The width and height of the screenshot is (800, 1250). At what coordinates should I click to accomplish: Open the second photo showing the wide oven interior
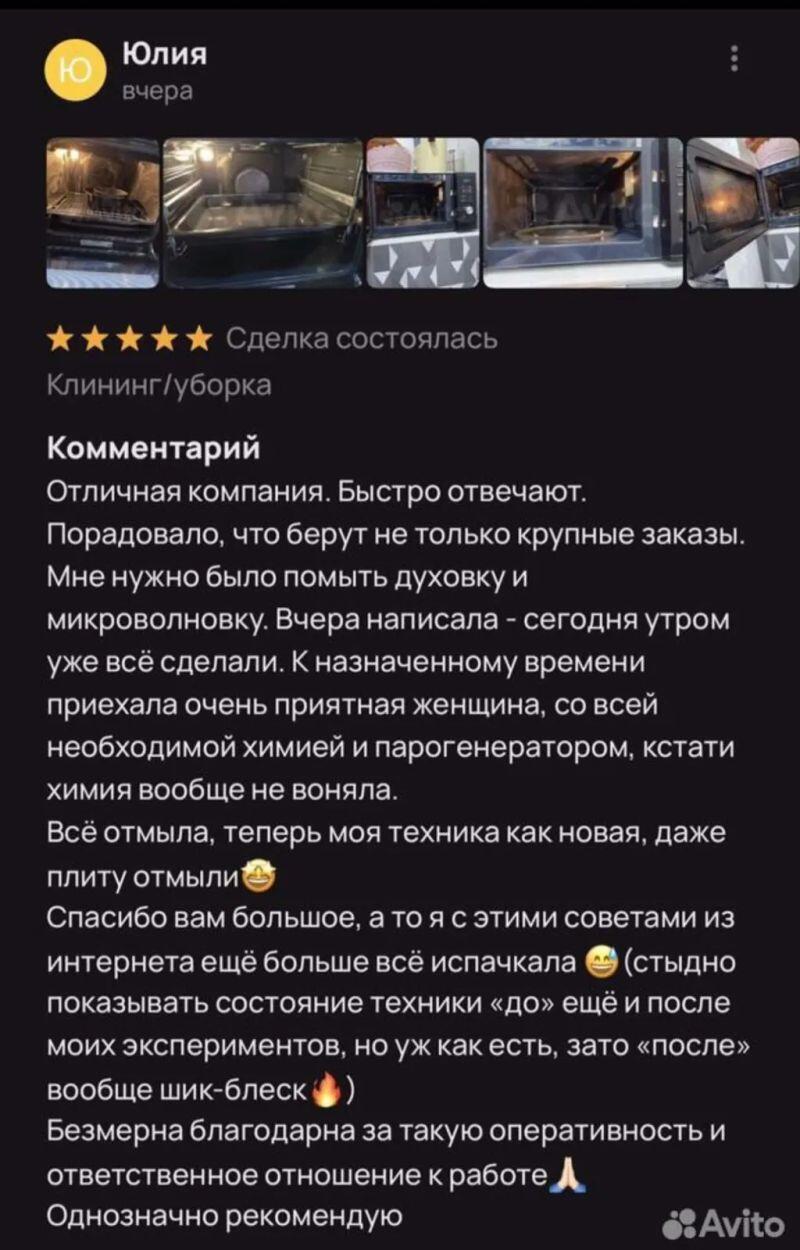coord(262,213)
